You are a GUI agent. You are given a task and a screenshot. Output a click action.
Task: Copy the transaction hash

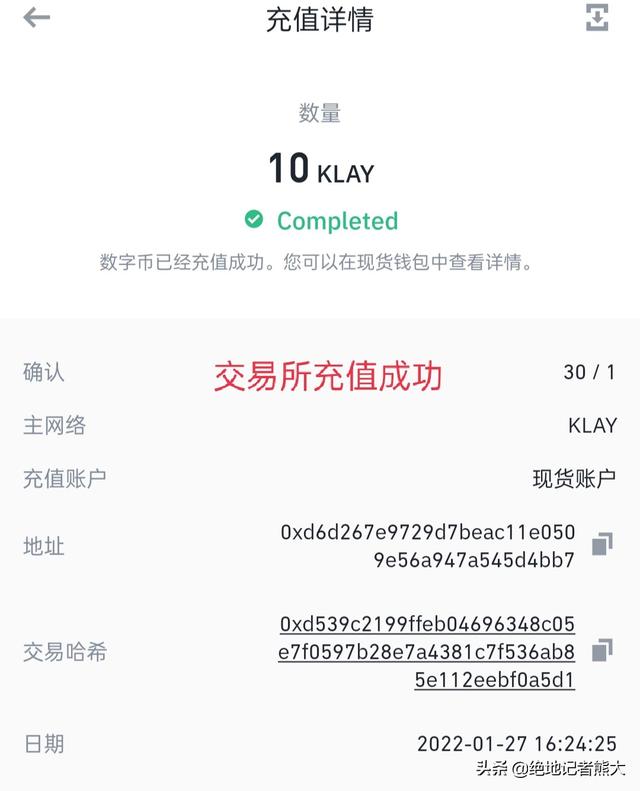[602, 651]
